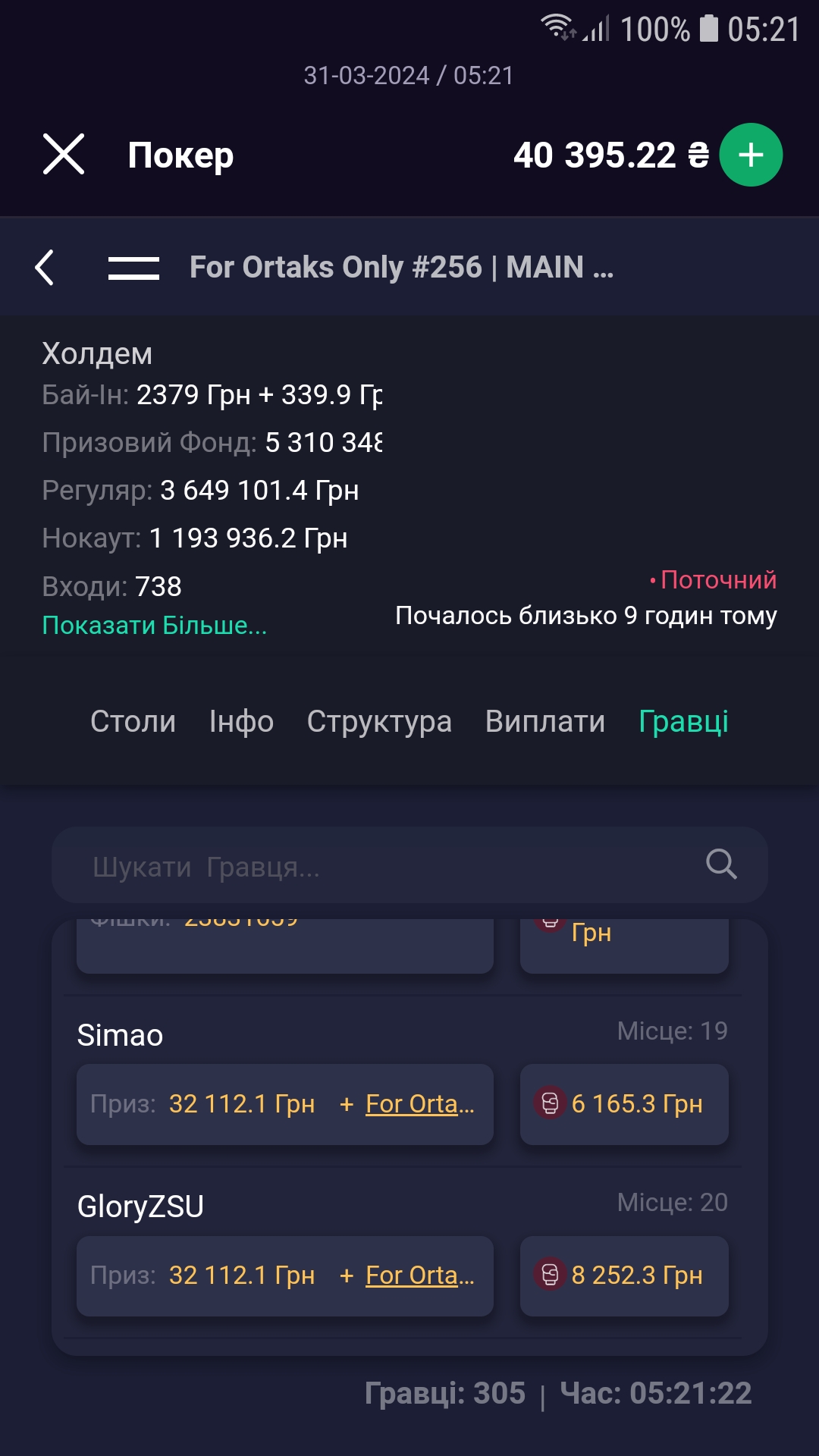Viewport: 819px width, 1456px height.
Task: Switch to the Інфо tab
Action: click(241, 721)
